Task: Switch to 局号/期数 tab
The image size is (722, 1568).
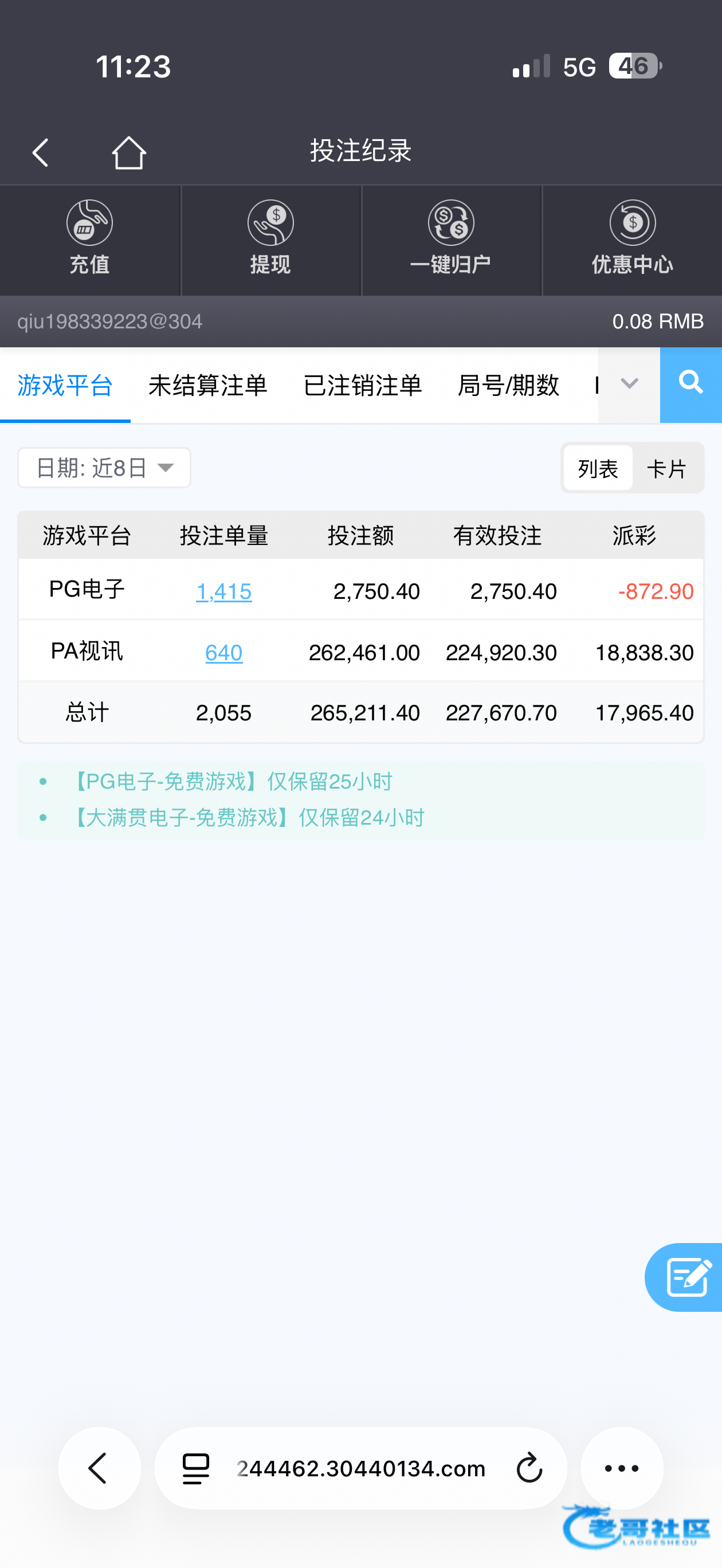Action: pos(508,385)
